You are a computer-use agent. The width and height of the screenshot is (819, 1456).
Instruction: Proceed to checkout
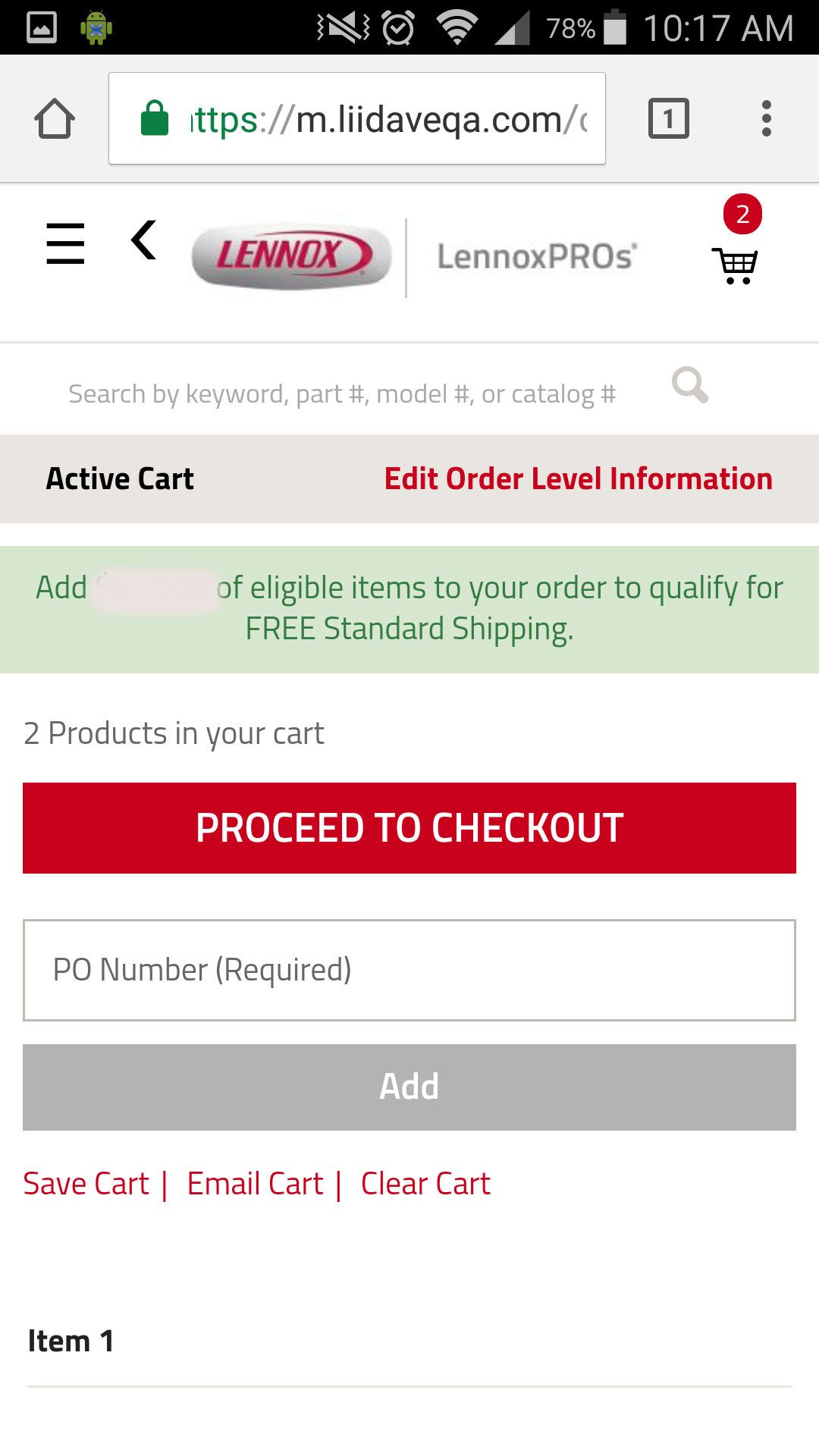tap(409, 828)
